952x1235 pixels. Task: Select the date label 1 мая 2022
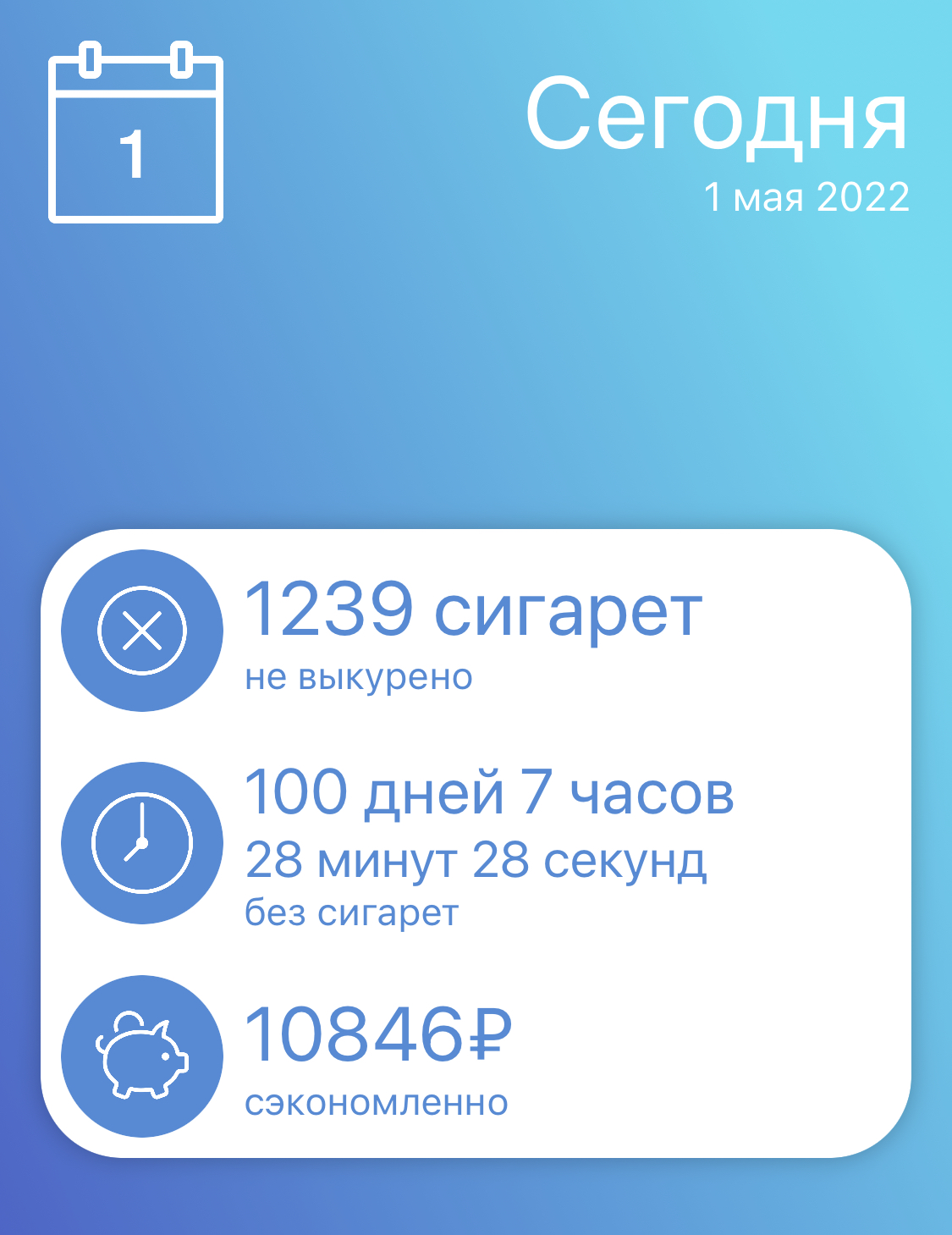pos(806,197)
